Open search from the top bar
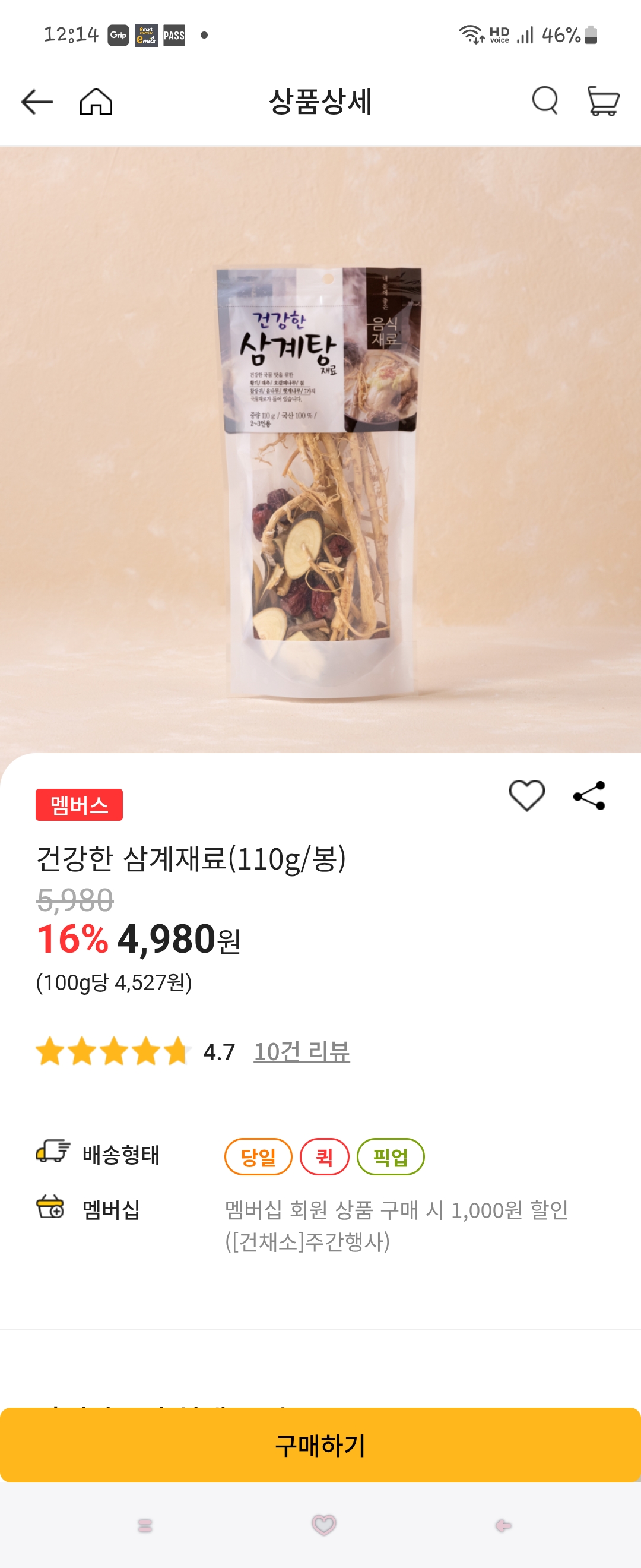The height and width of the screenshot is (1568, 641). point(545,101)
